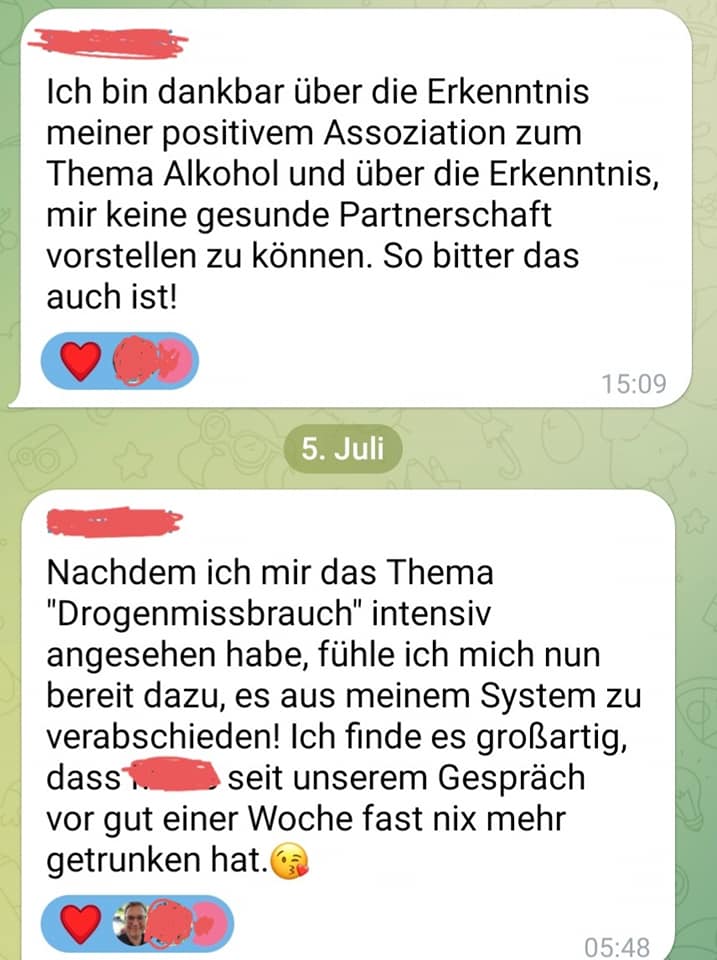Screen dimensions: 717x960
Task: Tap the heart reaction under the 15:09 message
Action: coord(84,360)
